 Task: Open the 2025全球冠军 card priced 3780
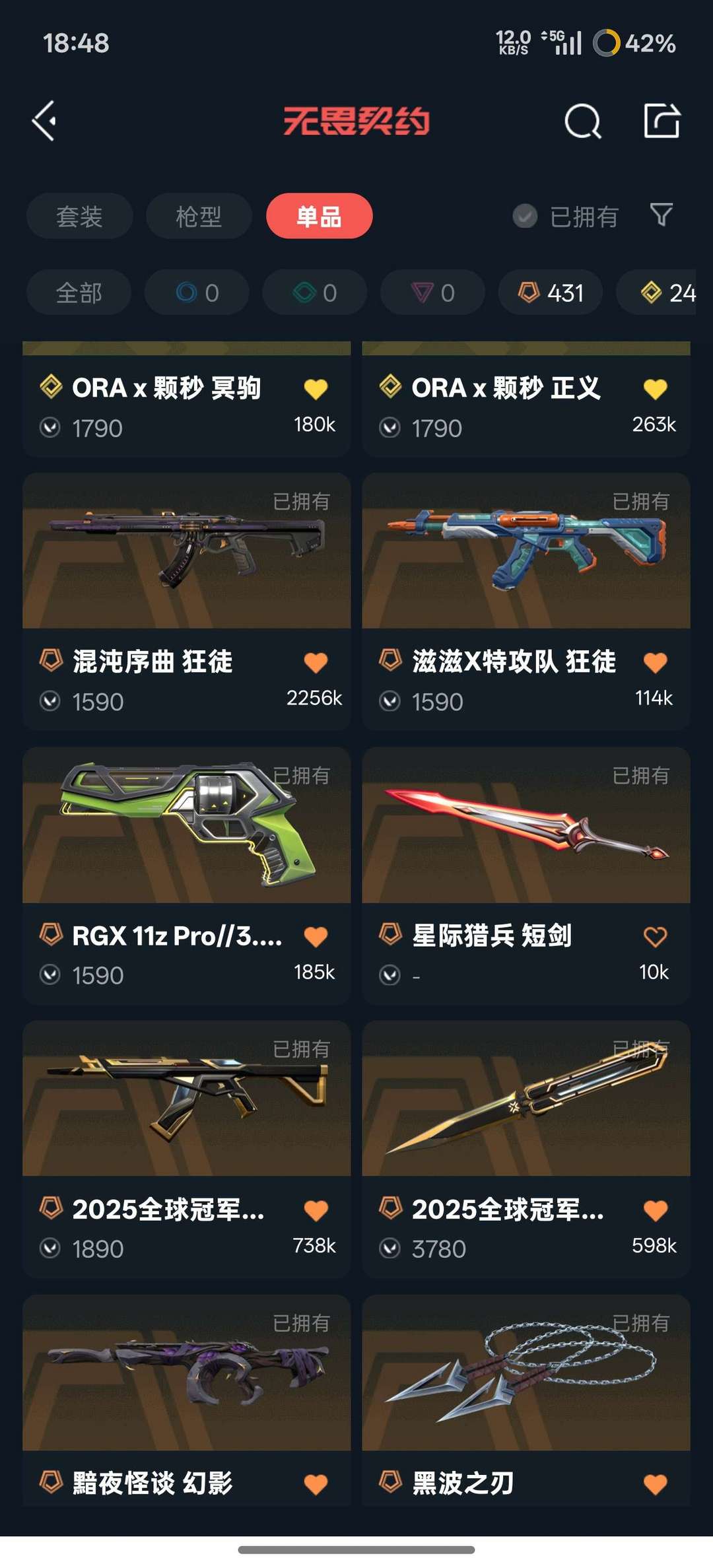coord(526,1149)
